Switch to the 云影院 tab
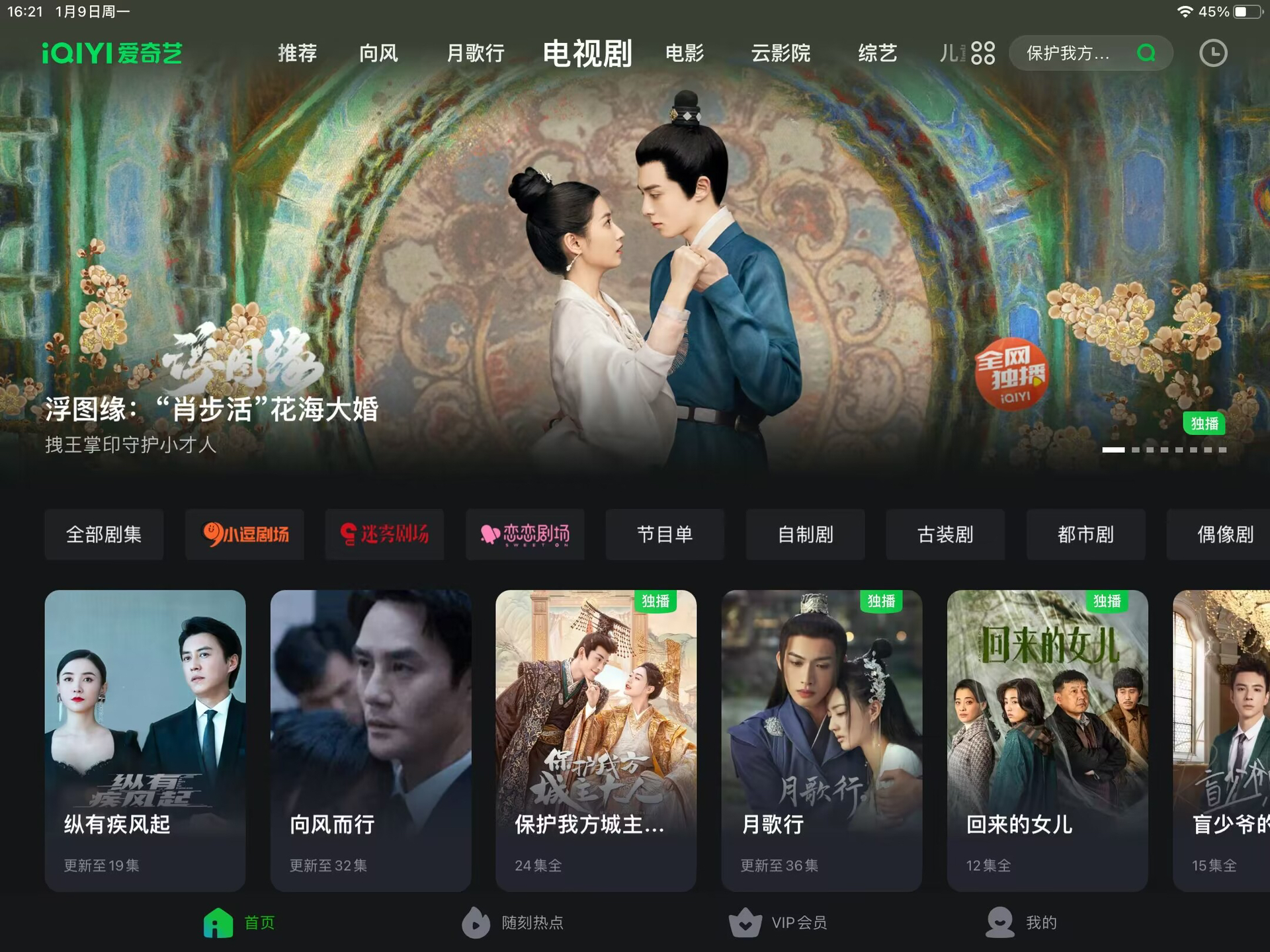The height and width of the screenshot is (952, 1270). (x=780, y=53)
